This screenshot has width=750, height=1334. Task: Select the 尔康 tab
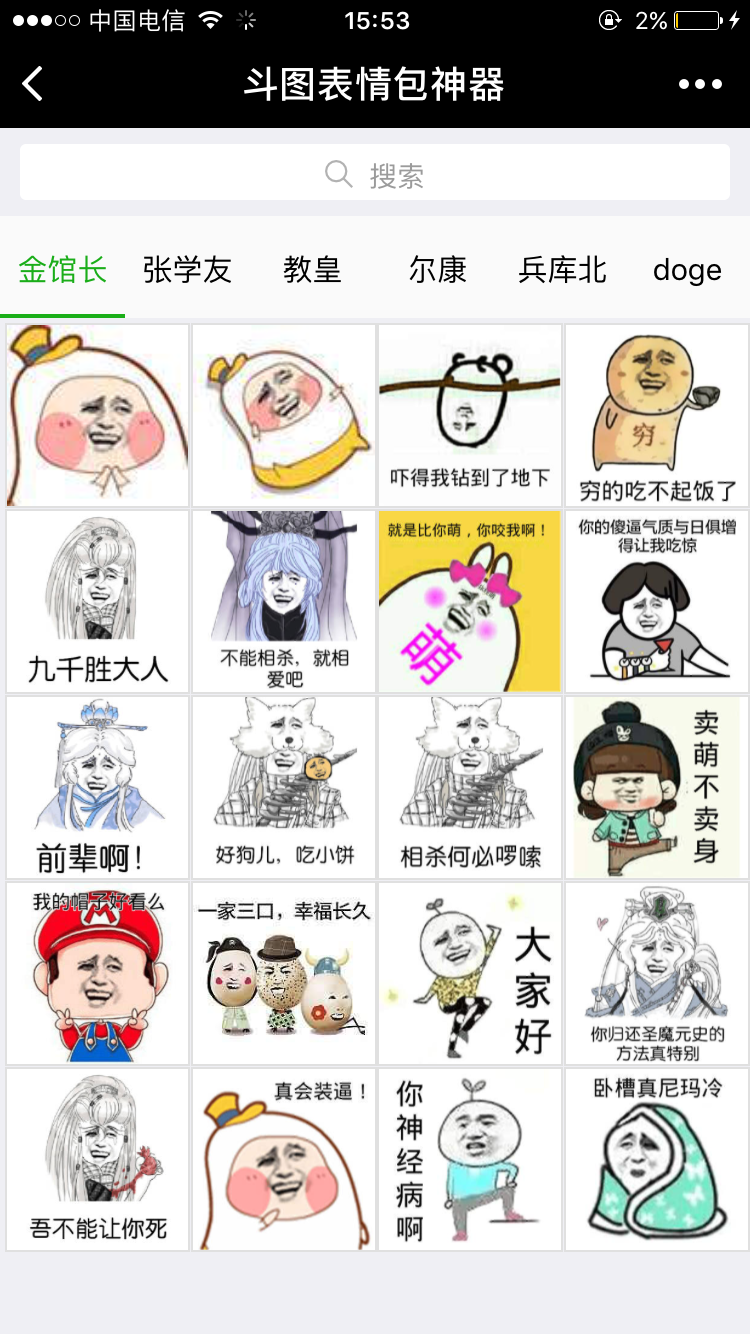[x=437, y=270]
